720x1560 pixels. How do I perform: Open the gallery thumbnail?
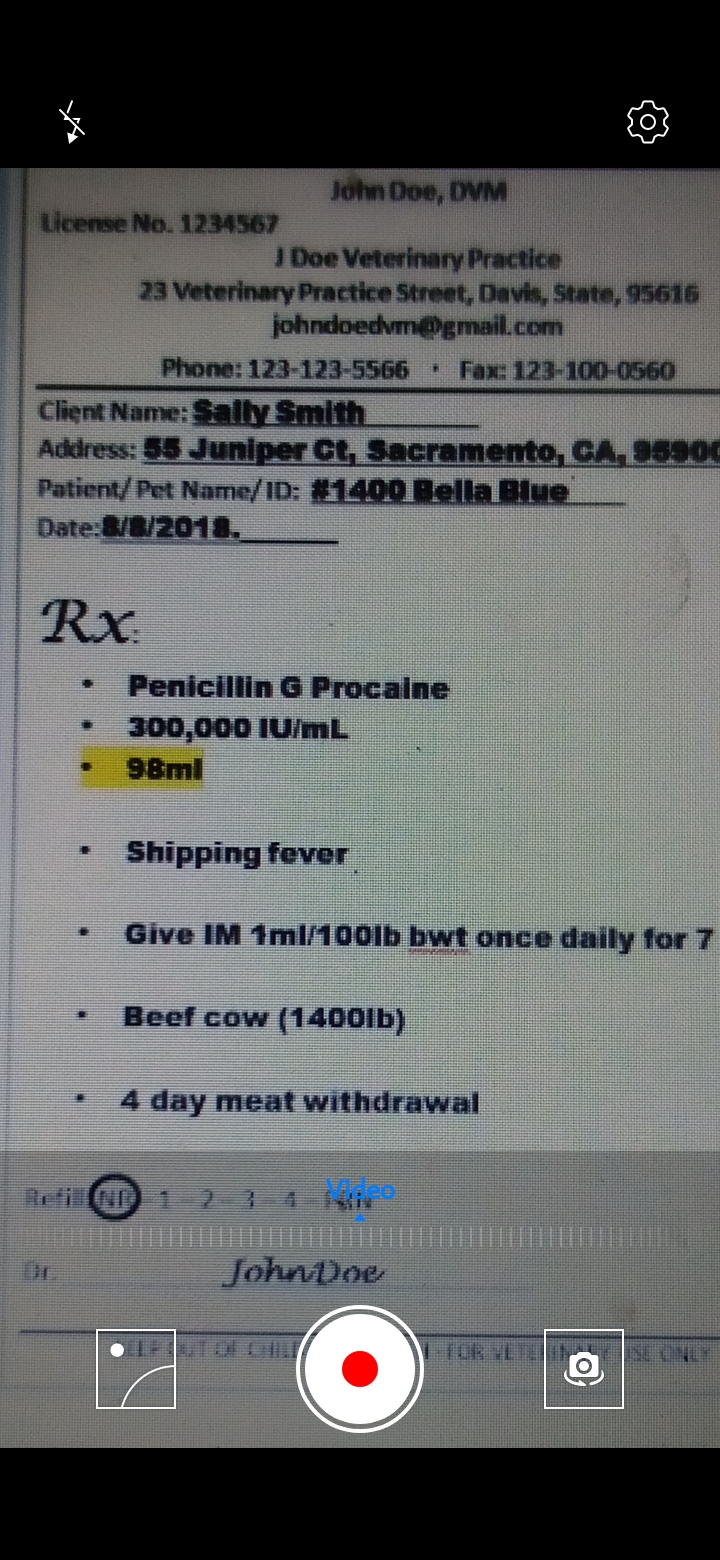coord(136,1368)
